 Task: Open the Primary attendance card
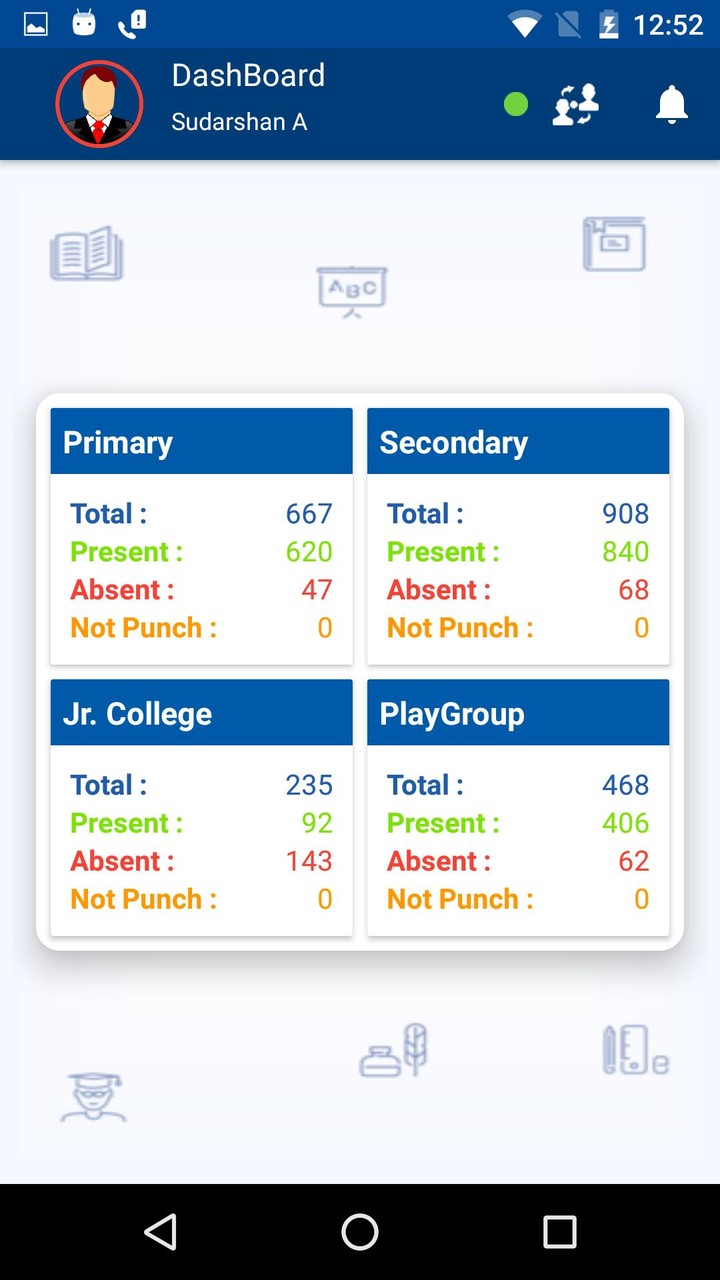pos(201,441)
